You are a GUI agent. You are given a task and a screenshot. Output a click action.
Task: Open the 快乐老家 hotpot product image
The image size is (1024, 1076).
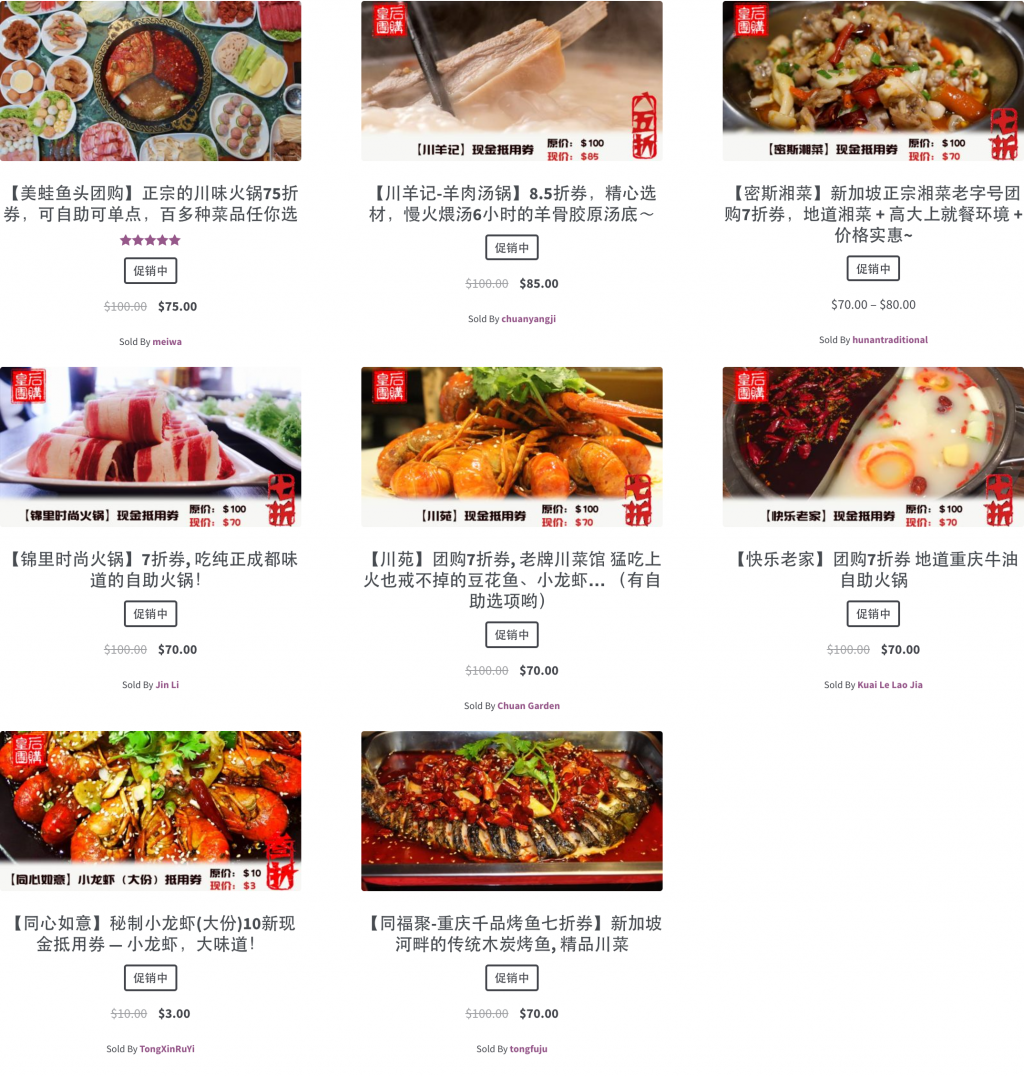tap(873, 446)
